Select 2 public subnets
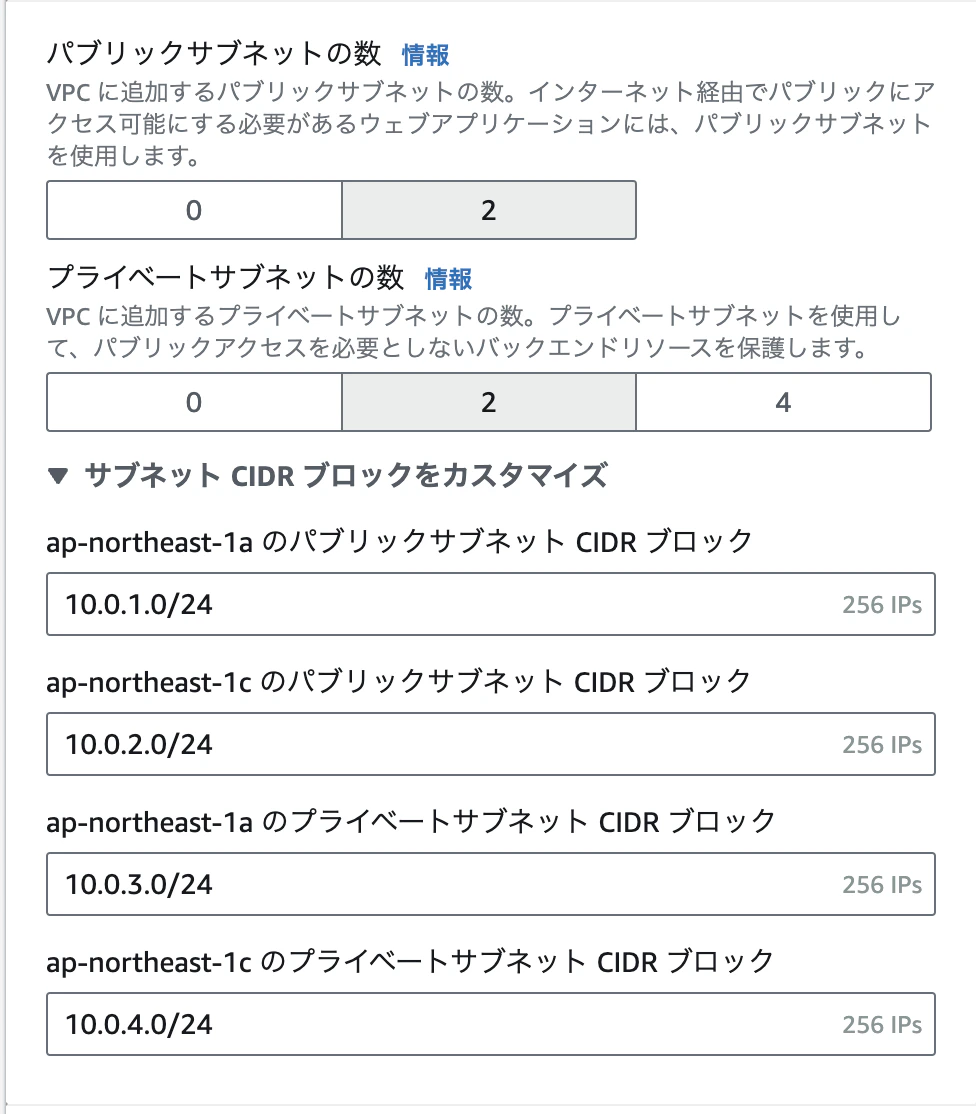The image size is (976, 1114). 489,210
